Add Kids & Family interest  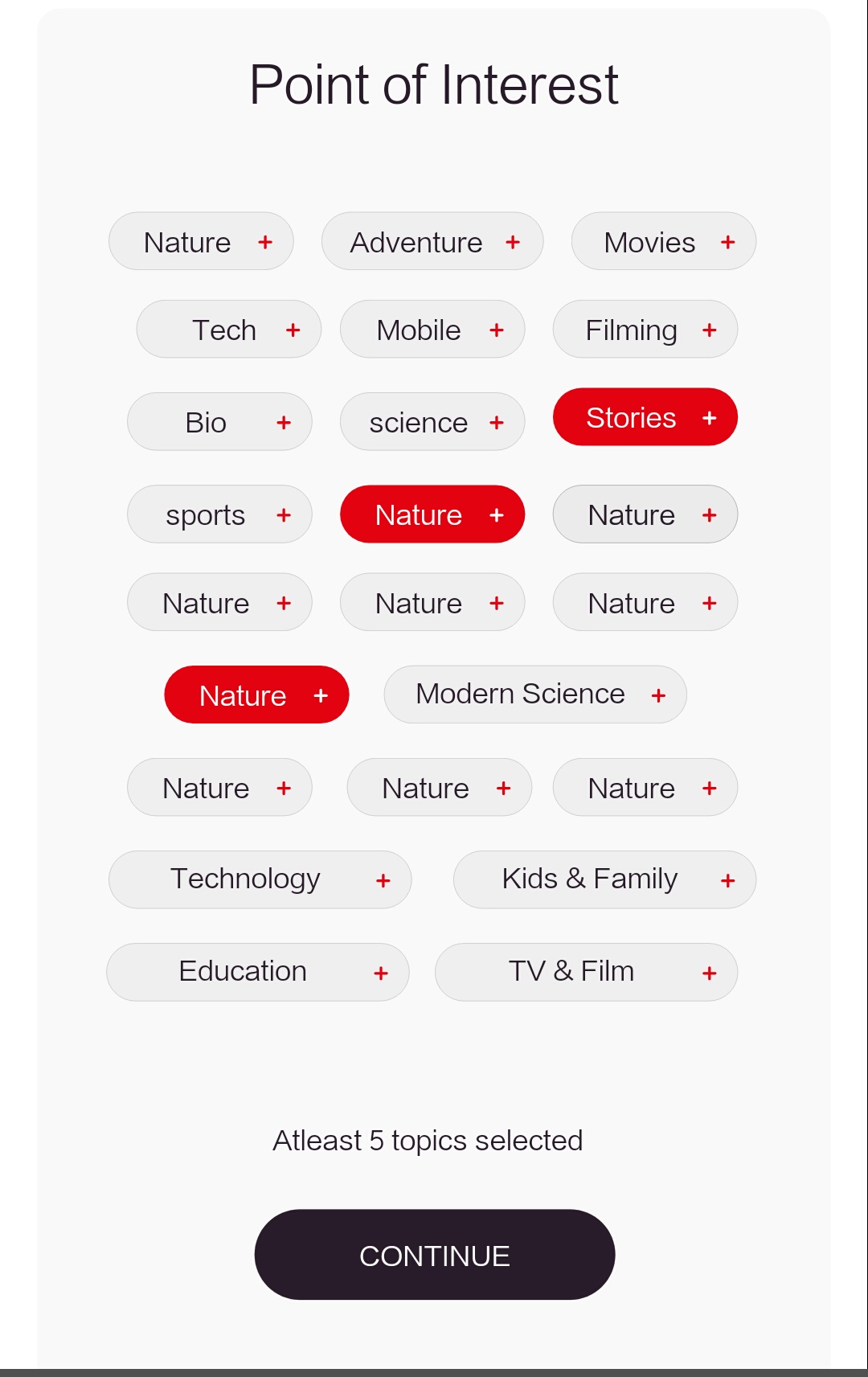pyautogui.click(x=604, y=879)
